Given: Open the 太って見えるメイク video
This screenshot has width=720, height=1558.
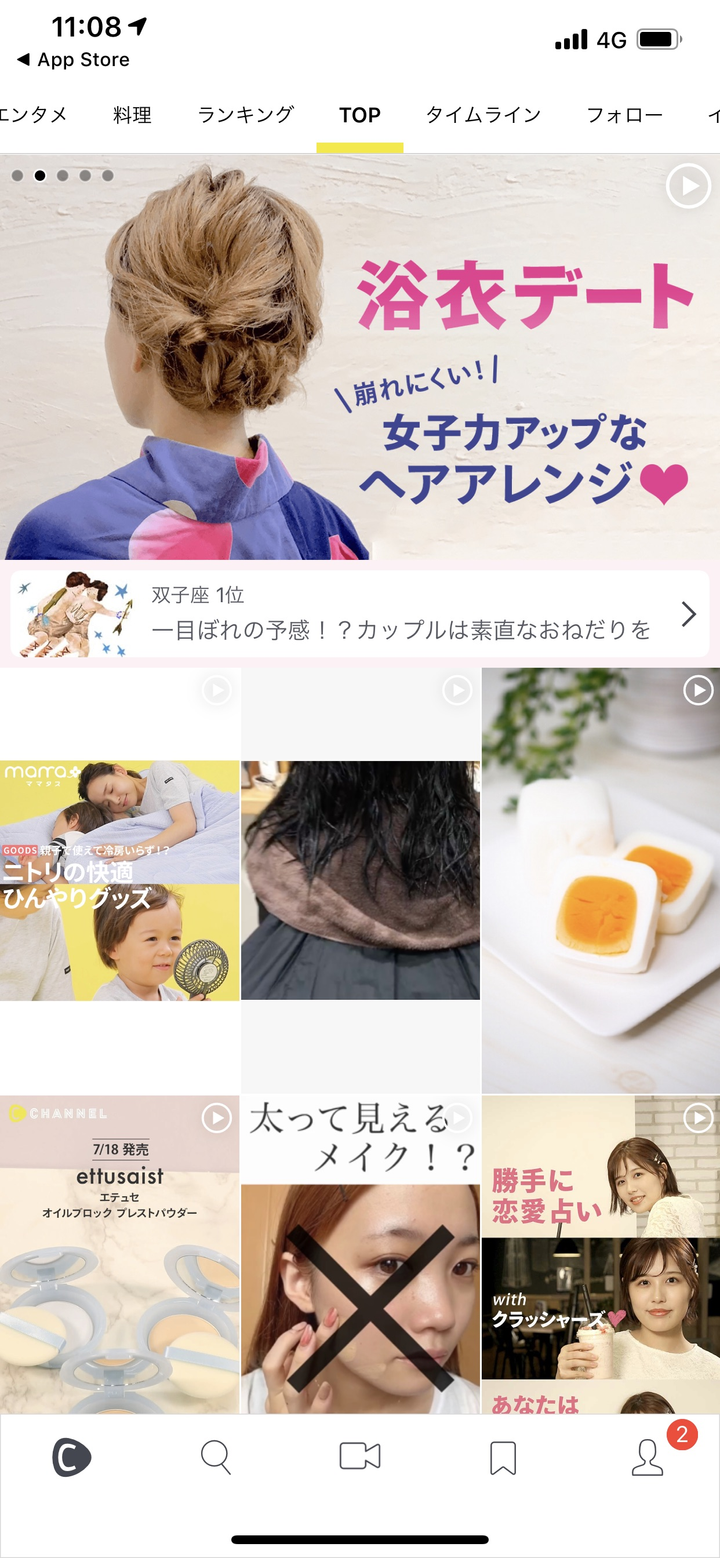Looking at the screenshot, I should tap(360, 1255).
